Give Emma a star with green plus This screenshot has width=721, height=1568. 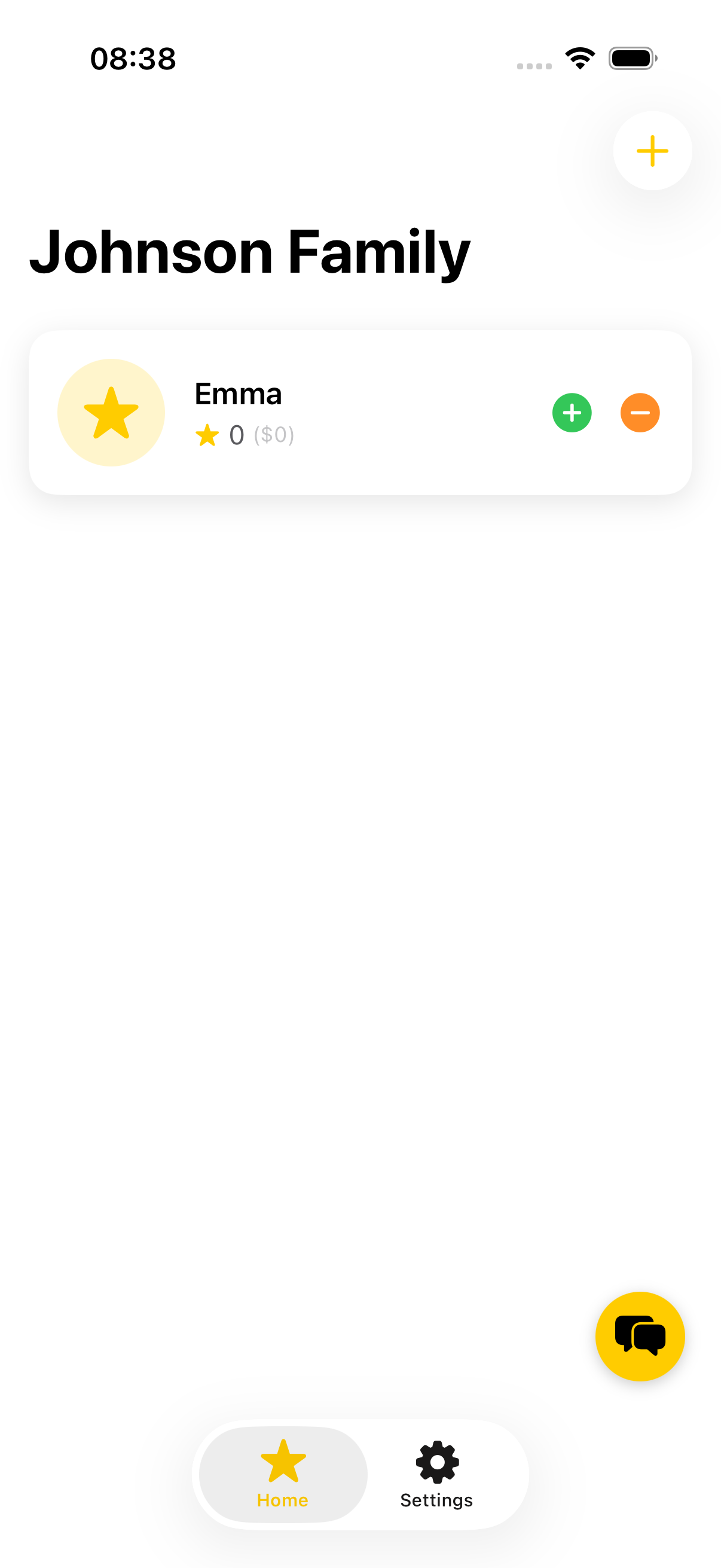pos(572,413)
